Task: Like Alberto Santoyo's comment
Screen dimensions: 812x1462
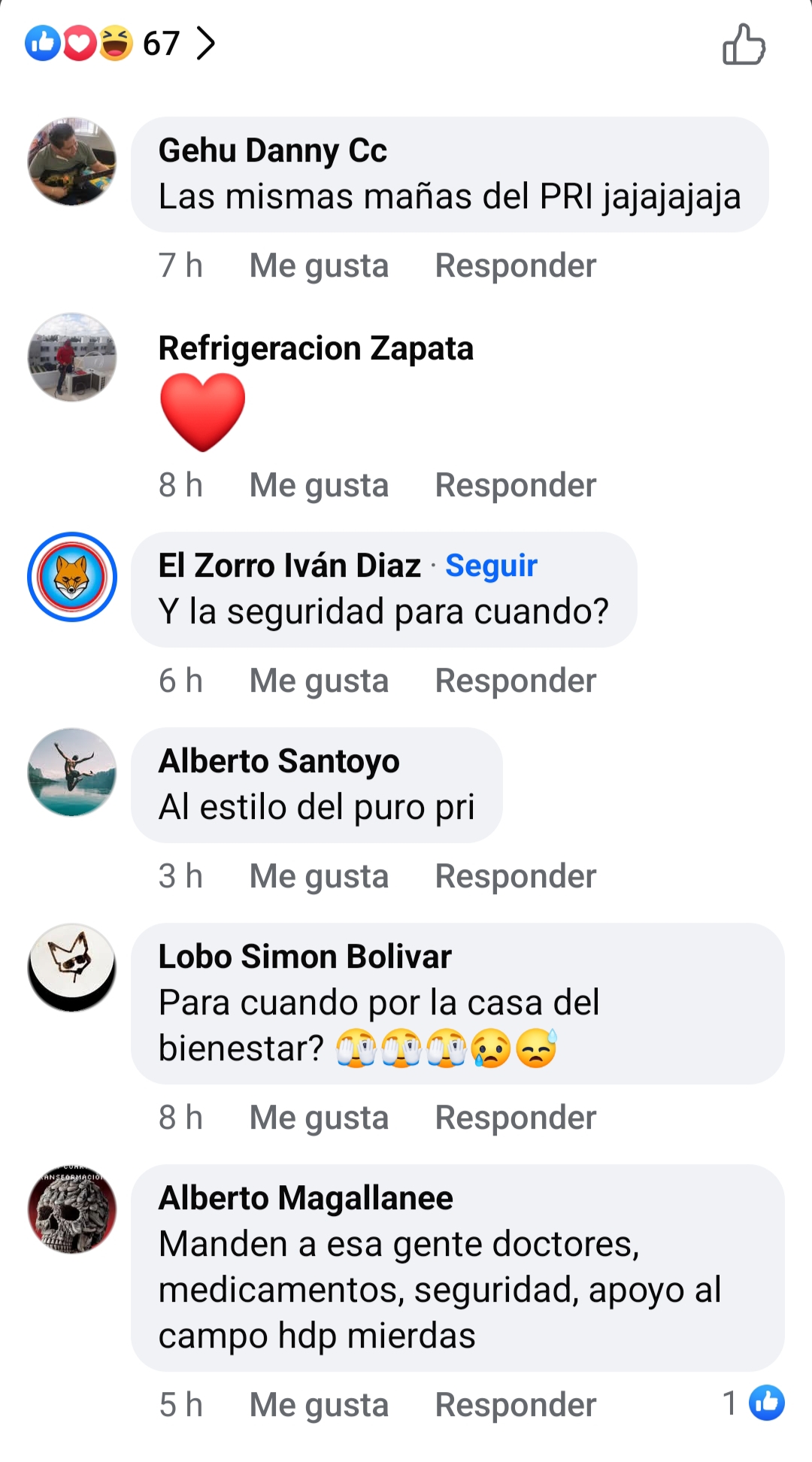Action: (x=319, y=876)
